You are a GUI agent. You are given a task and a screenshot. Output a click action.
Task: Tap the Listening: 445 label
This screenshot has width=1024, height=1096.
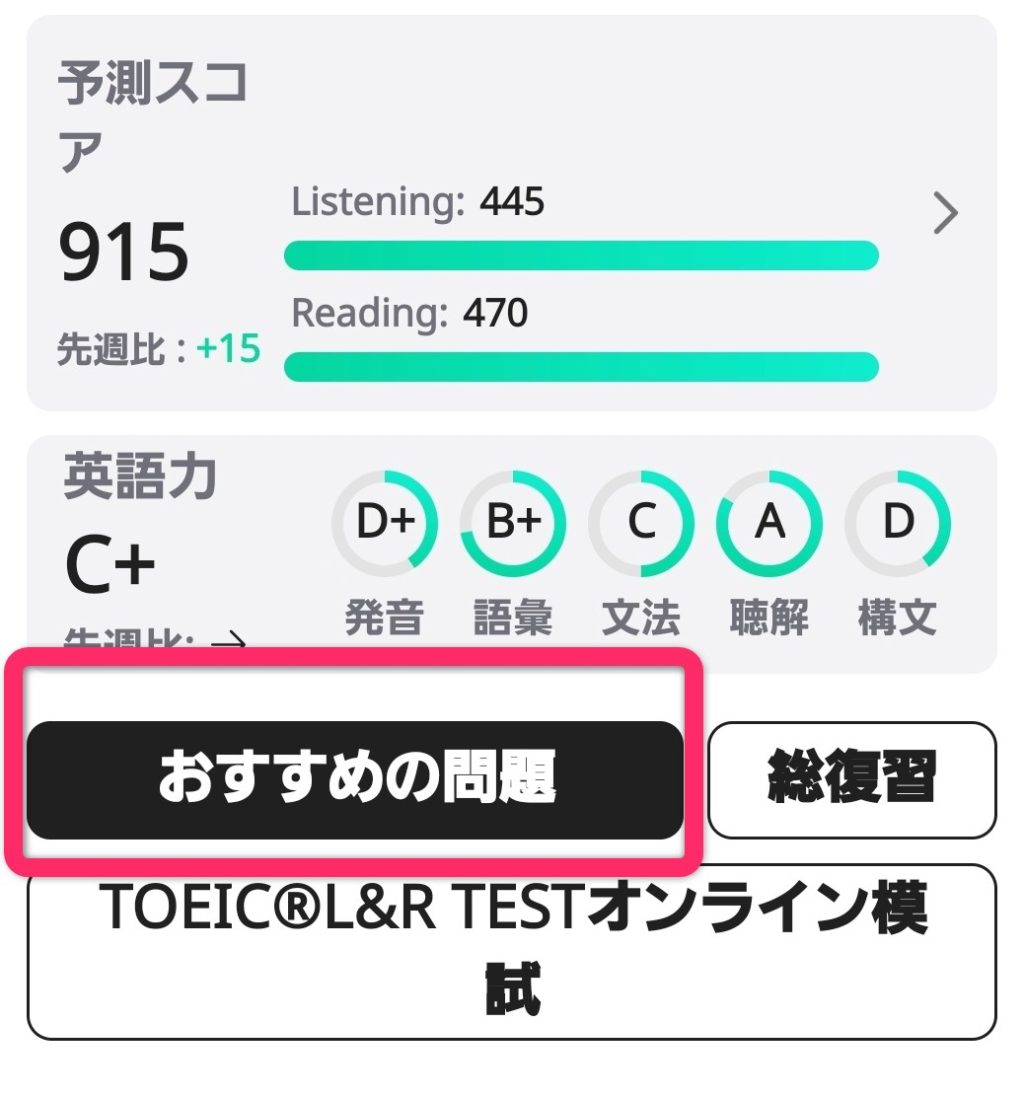tap(417, 202)
